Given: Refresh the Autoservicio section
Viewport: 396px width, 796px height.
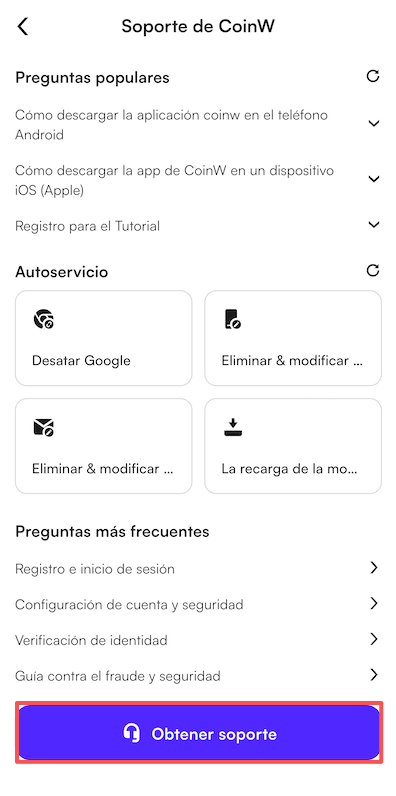Looking at the screenshot, I should click(373, 271).
